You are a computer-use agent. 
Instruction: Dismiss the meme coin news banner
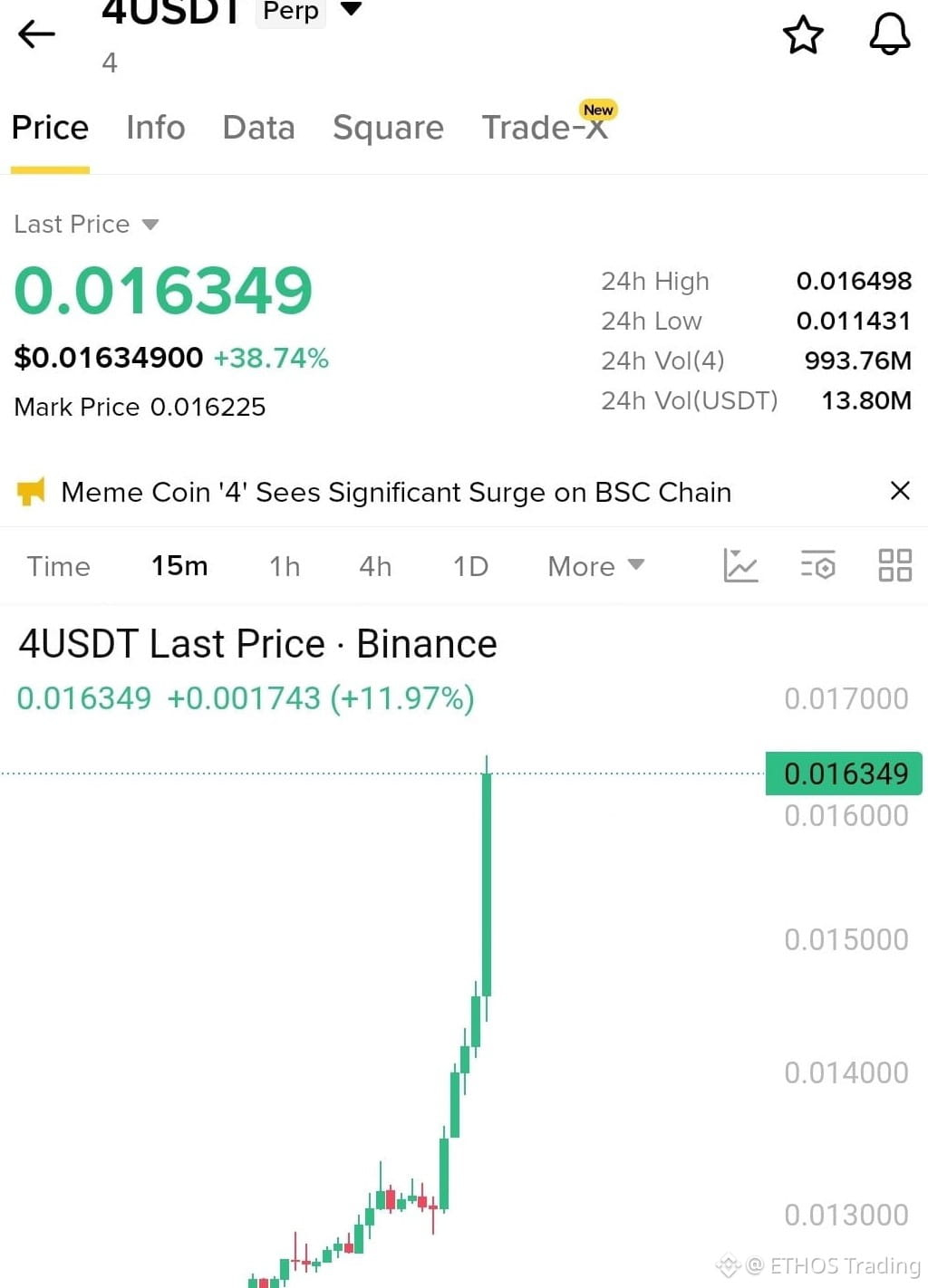coord(900,491)
